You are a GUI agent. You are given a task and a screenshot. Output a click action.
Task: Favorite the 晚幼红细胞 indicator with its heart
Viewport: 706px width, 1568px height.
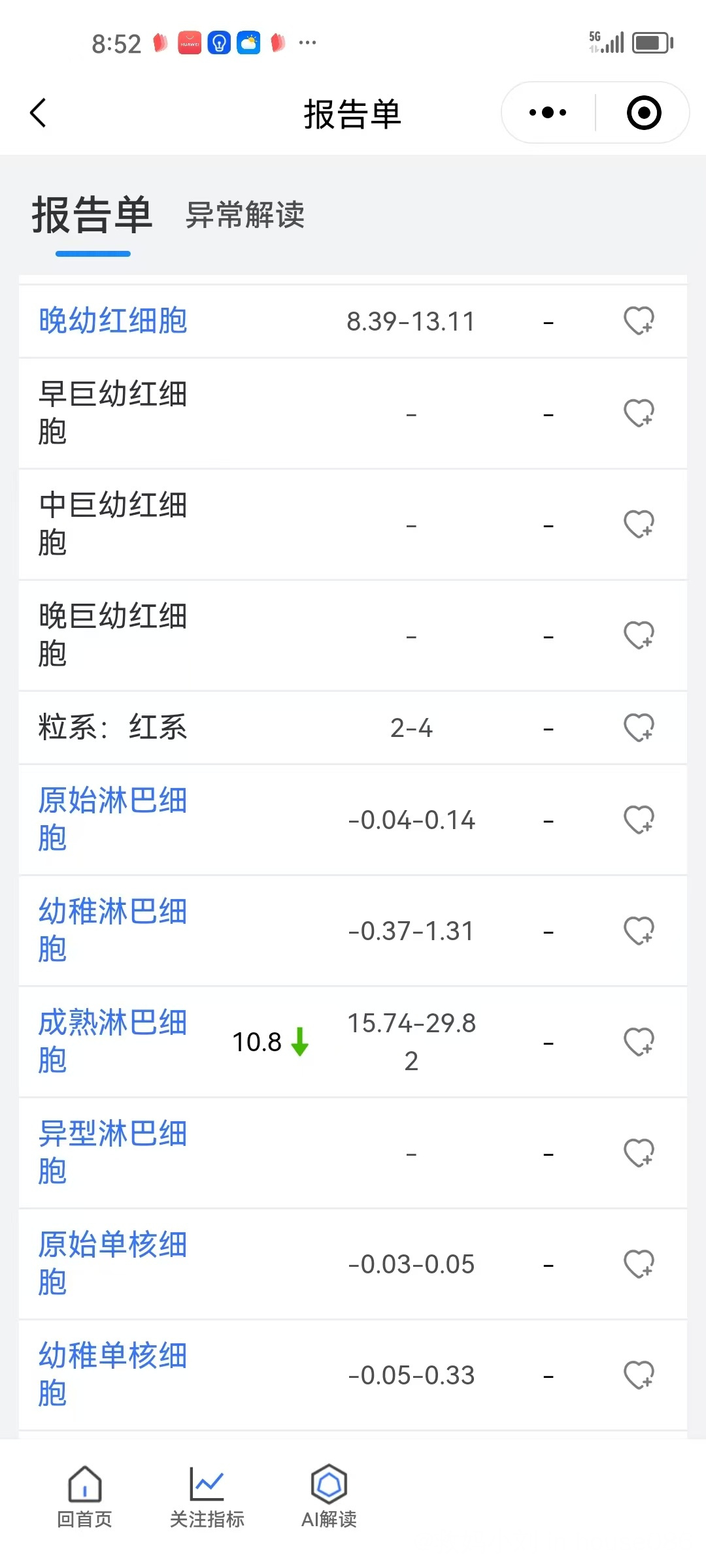point(639,321)
